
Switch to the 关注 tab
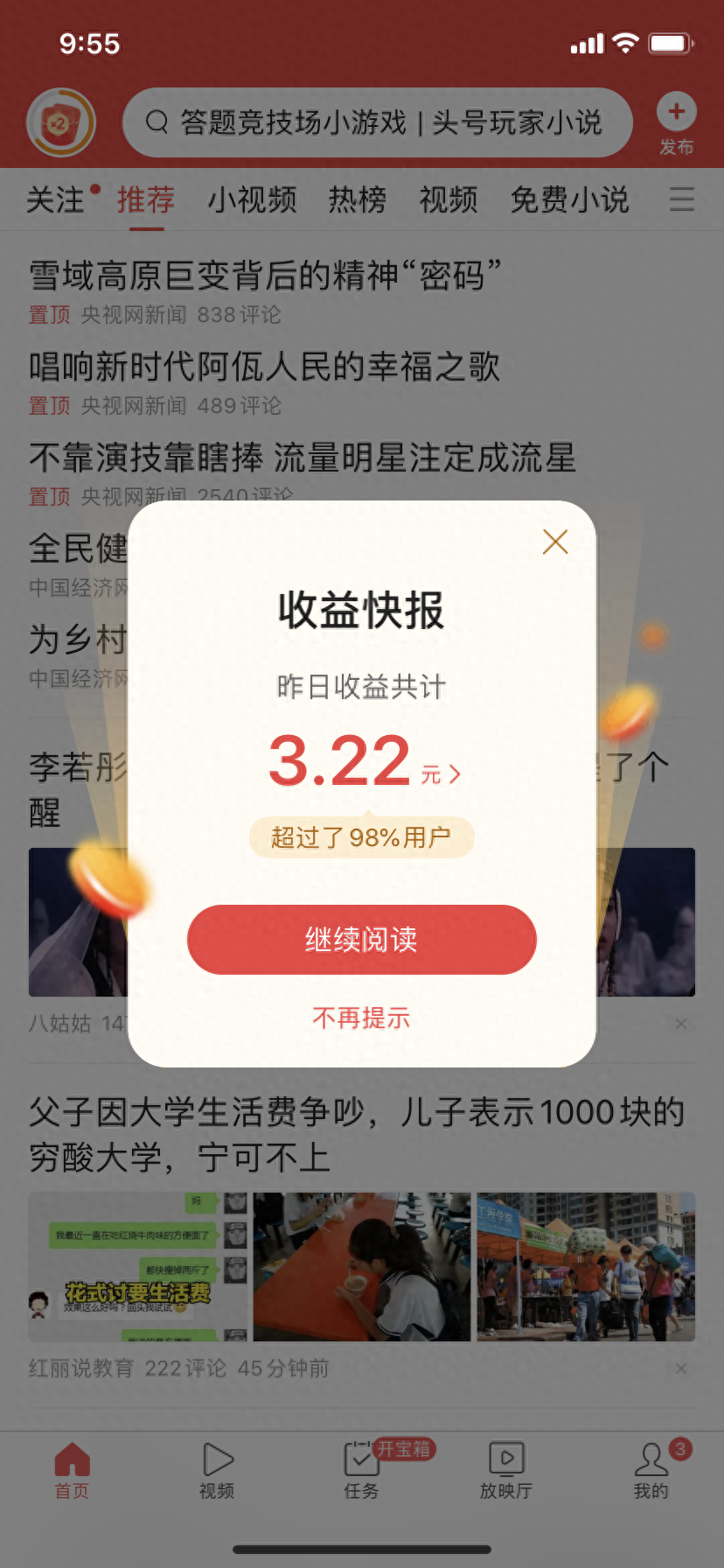[55, 200]
